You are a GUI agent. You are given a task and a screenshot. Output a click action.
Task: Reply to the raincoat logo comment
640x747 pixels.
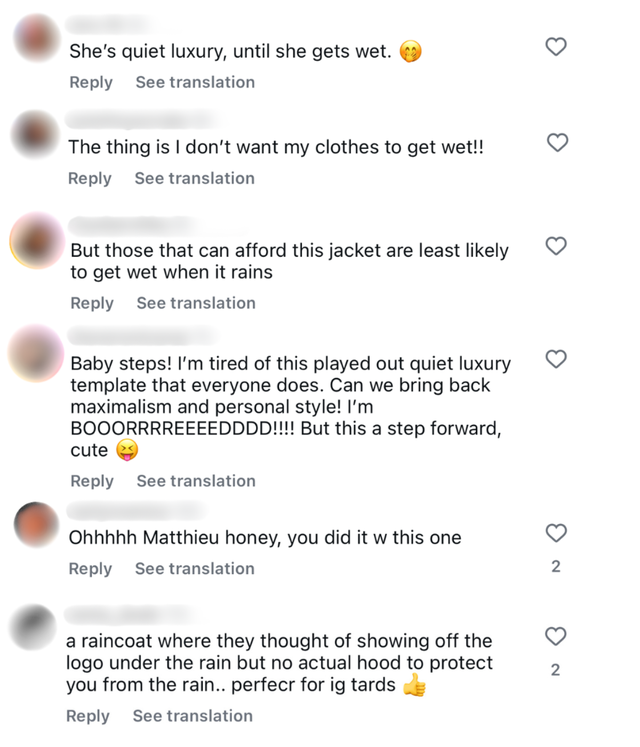[x=88, y=716]
